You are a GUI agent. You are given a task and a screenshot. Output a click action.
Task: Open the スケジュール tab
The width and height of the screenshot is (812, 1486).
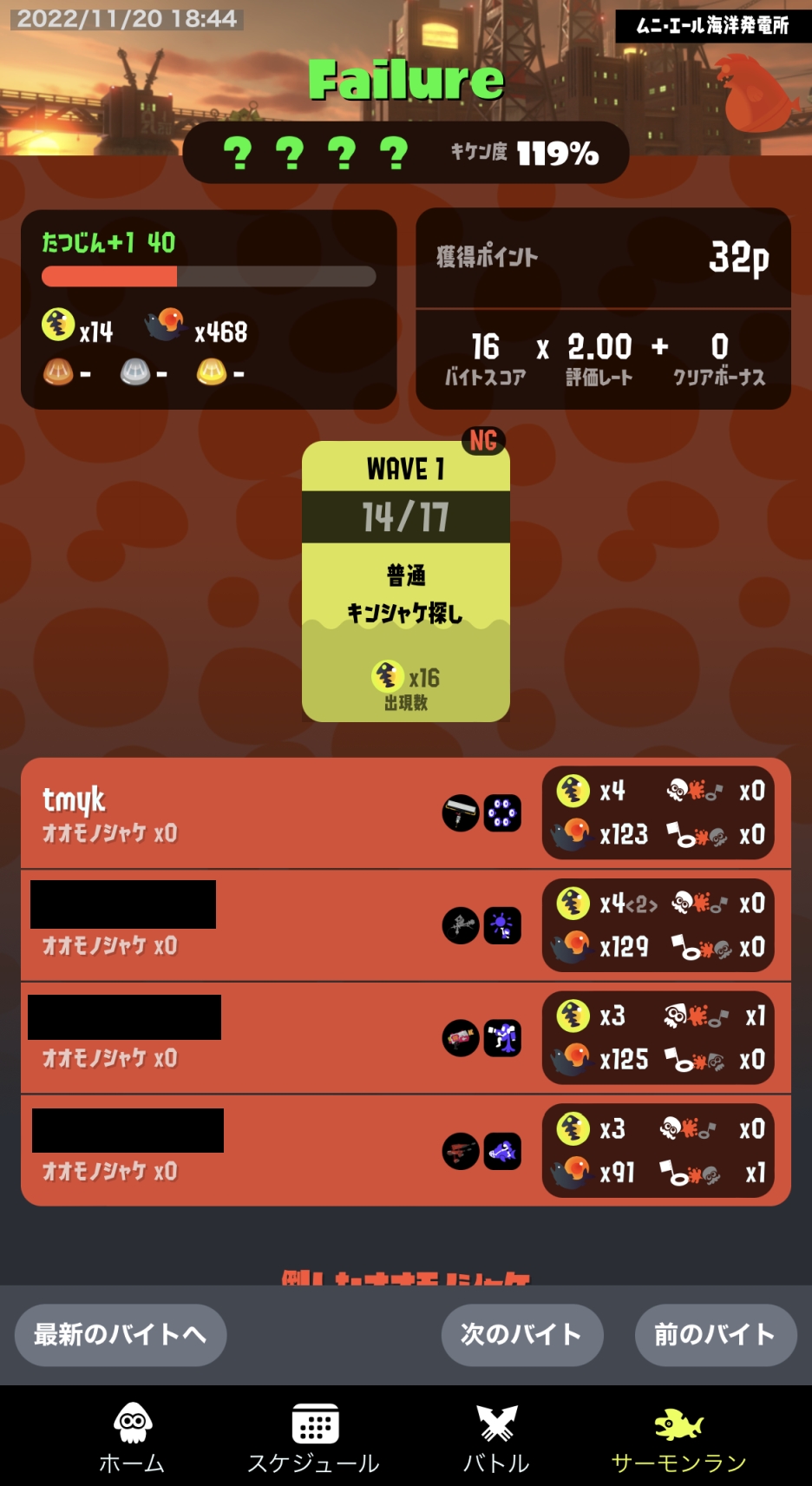(x=314, y=1437)
